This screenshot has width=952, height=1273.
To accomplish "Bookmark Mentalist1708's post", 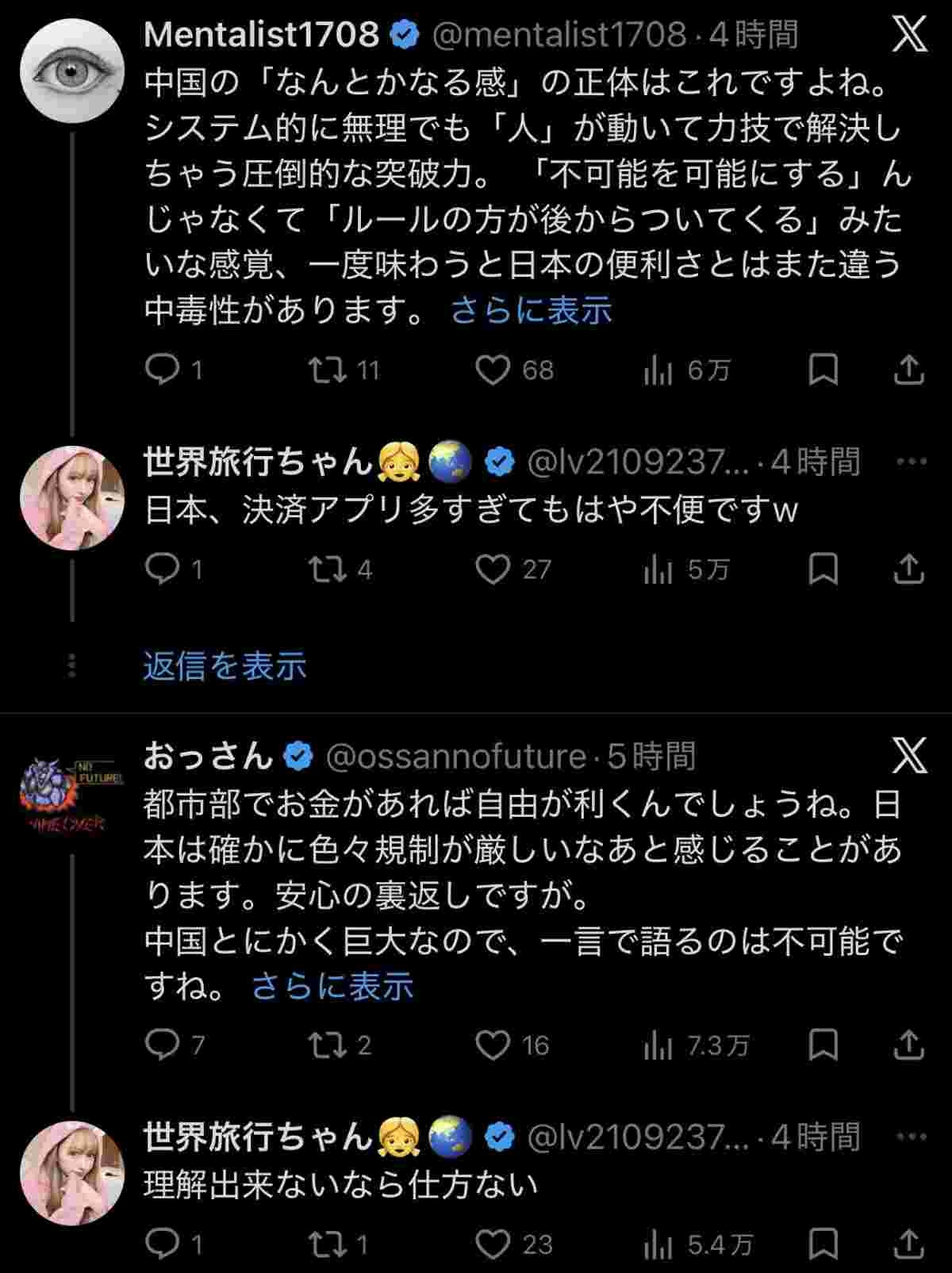I will (823, 370).
